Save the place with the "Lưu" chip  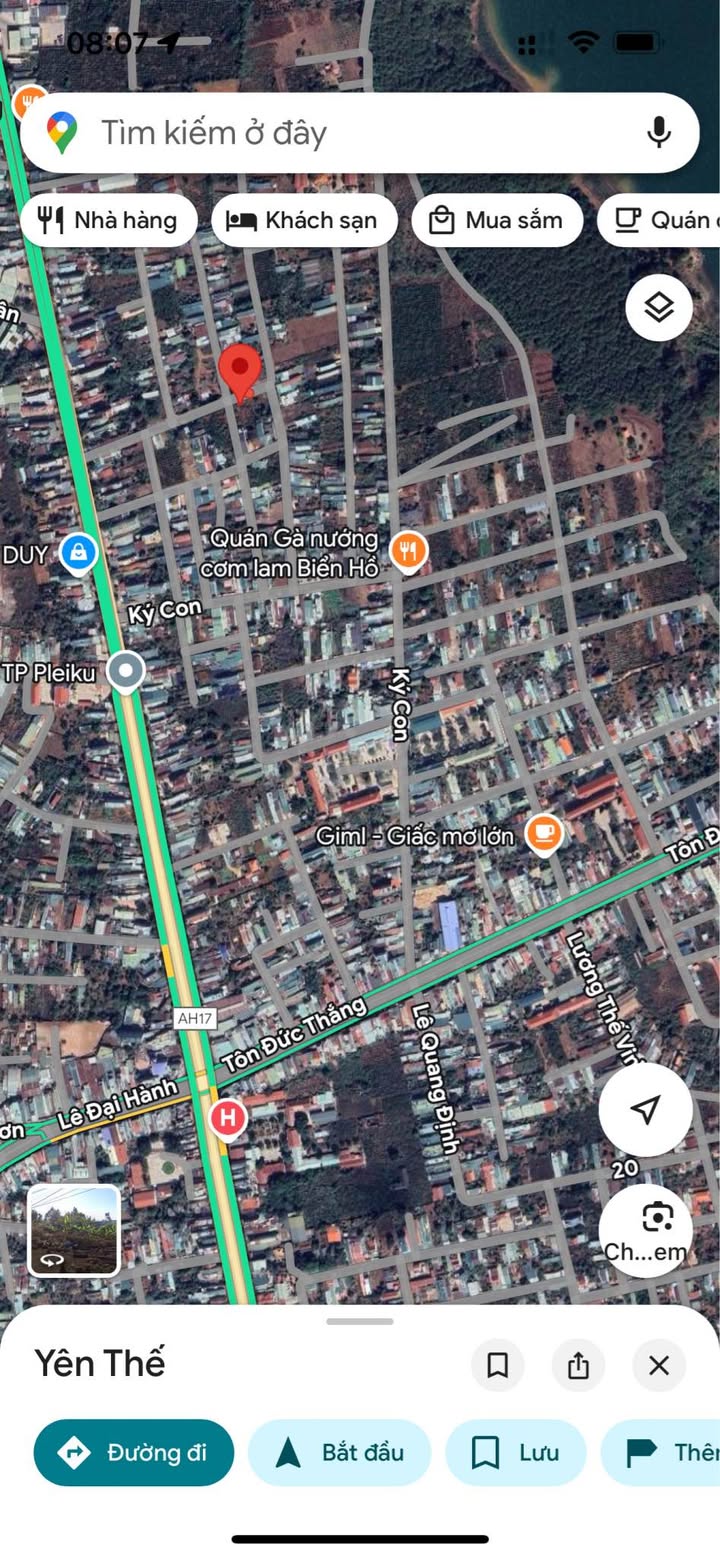coord(515,1453)
